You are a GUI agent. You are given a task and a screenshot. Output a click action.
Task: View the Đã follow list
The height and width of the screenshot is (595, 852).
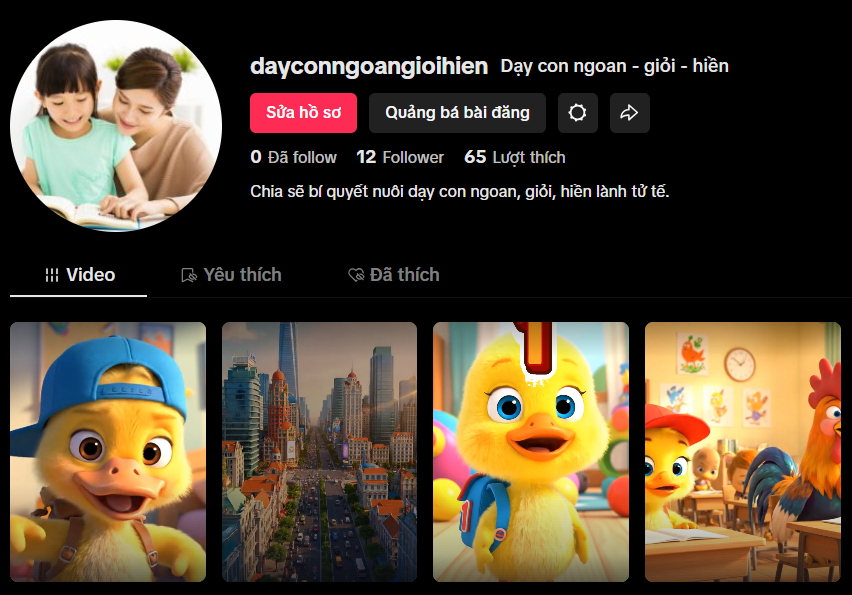pyautogui.click(x=293, y=157)
